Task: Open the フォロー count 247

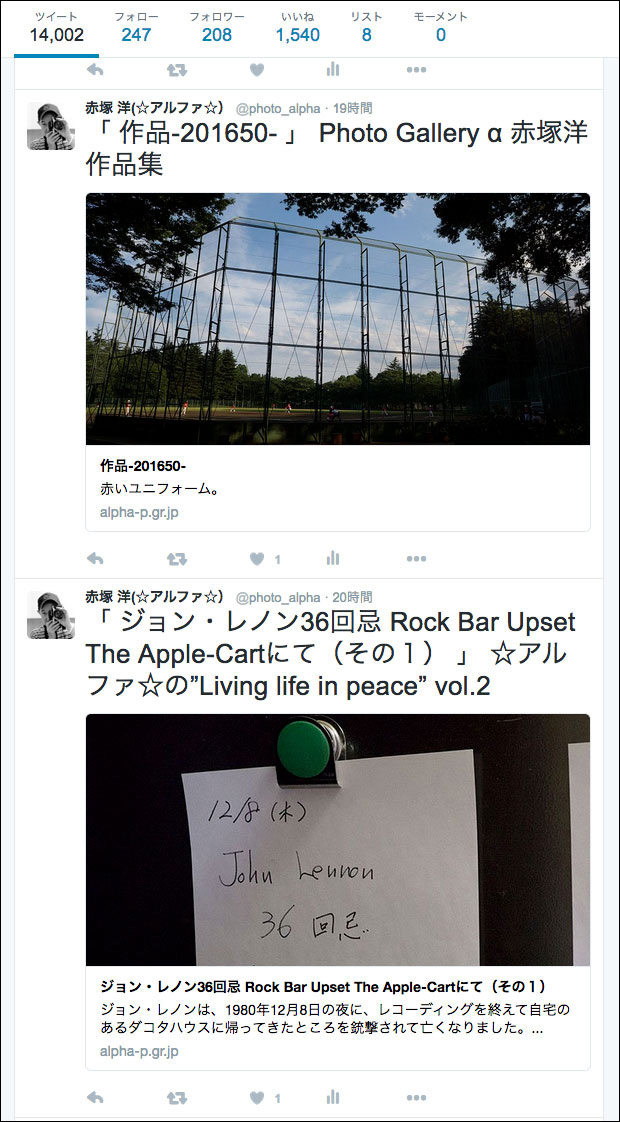Action: pos(136,28)
